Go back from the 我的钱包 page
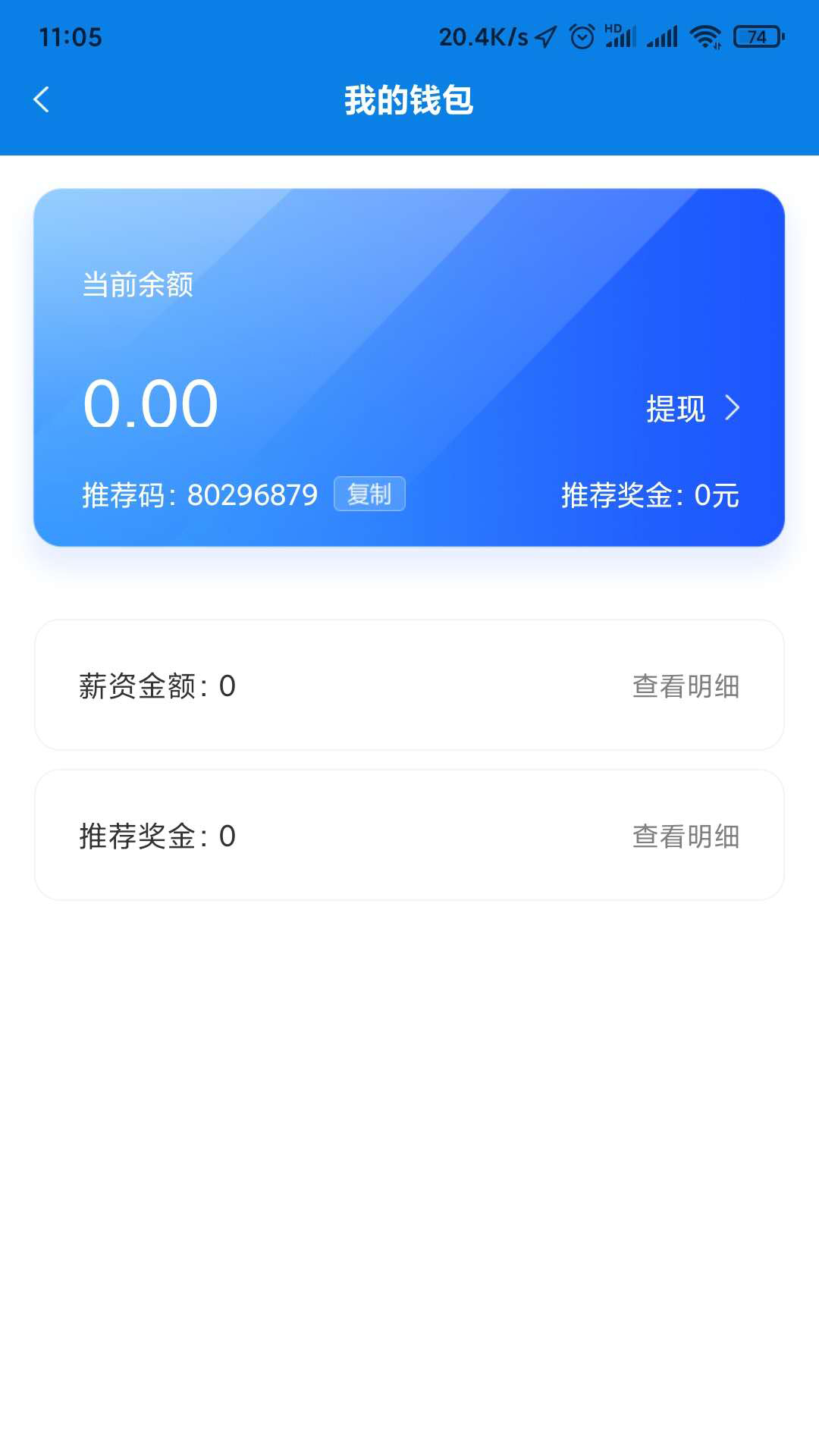This screenshot has width=819, height=1456. pyautogui.click(x=42, y=99)
